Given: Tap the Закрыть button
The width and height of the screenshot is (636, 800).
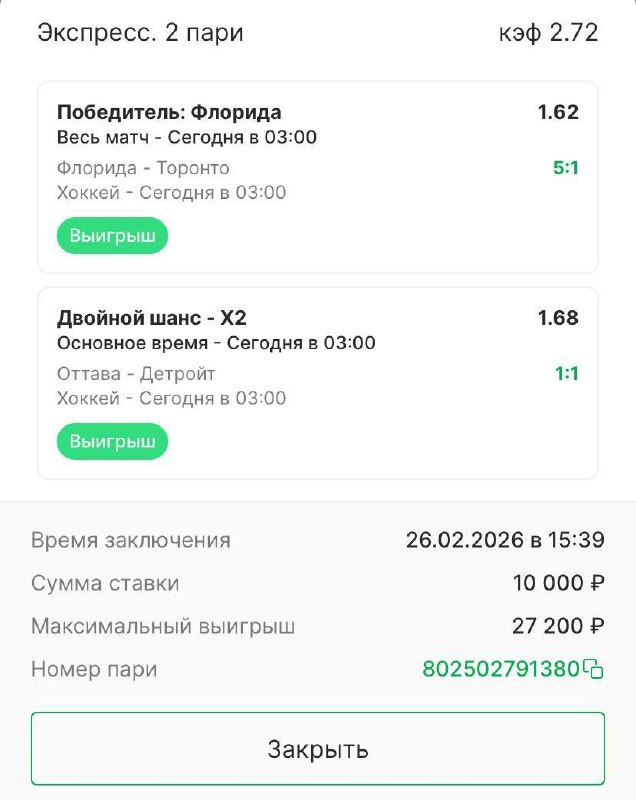Looking at the screenshot, I should point(318,749).
